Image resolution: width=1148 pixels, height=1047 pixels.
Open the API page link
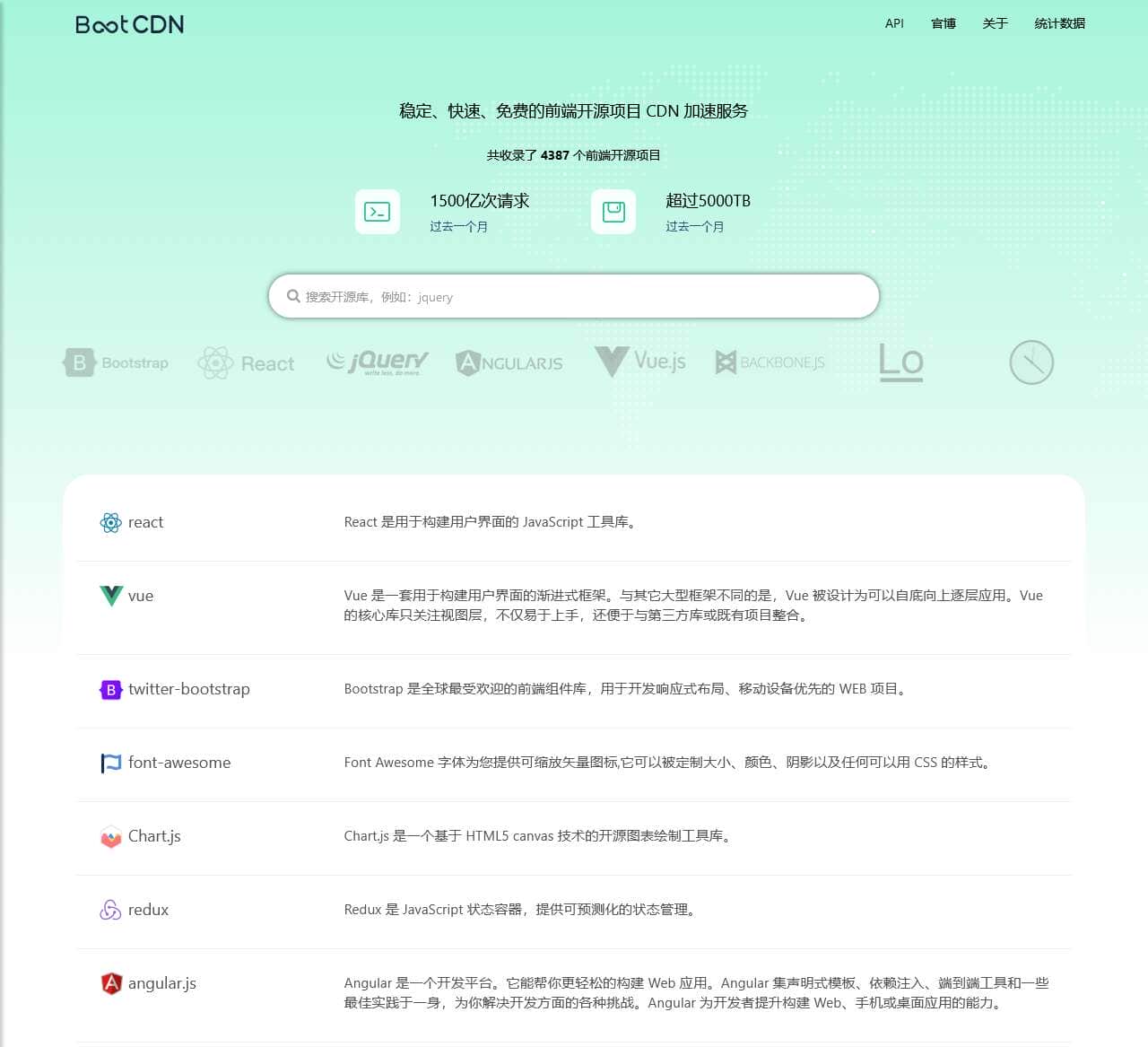point(894,23)
